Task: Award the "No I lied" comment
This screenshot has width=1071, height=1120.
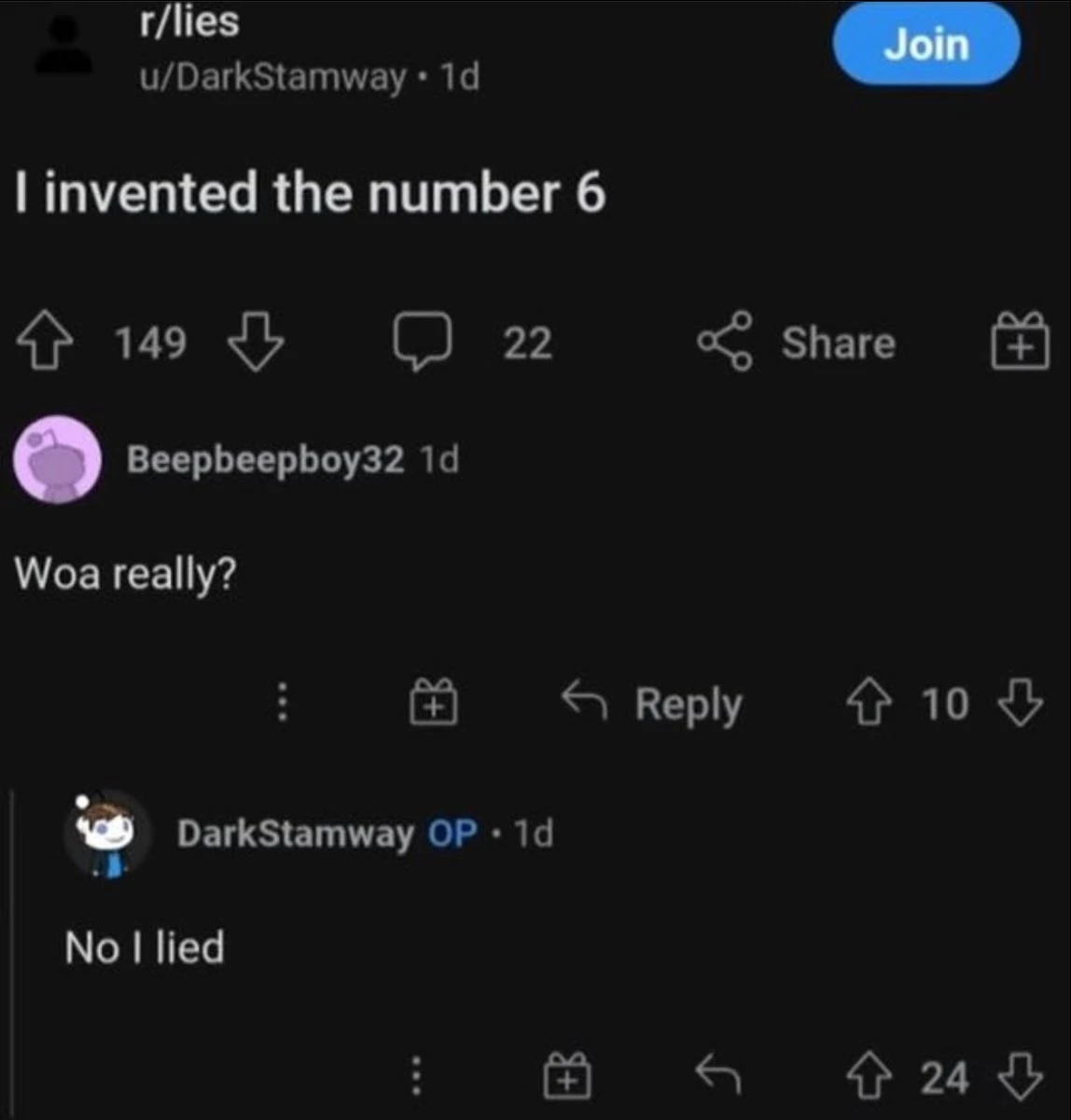Action: coord(567,1078)
